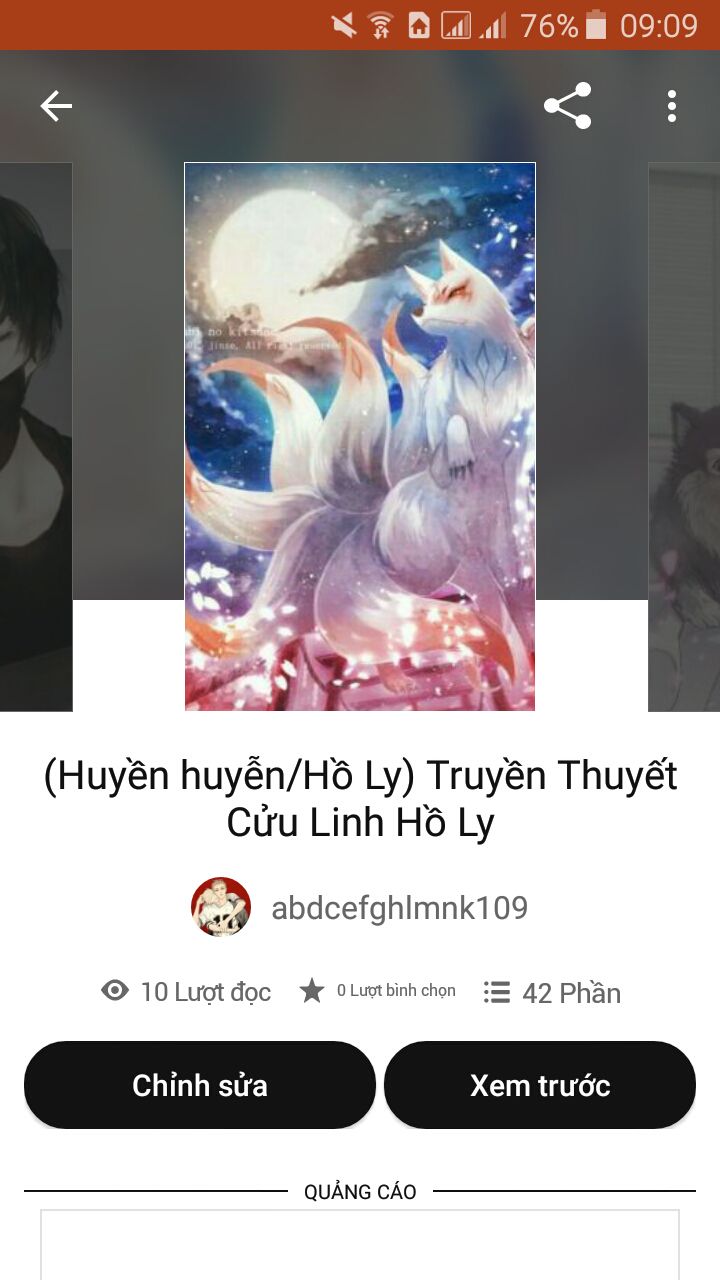Open the nine-tailed fox story cover

(x=360, y=436)
